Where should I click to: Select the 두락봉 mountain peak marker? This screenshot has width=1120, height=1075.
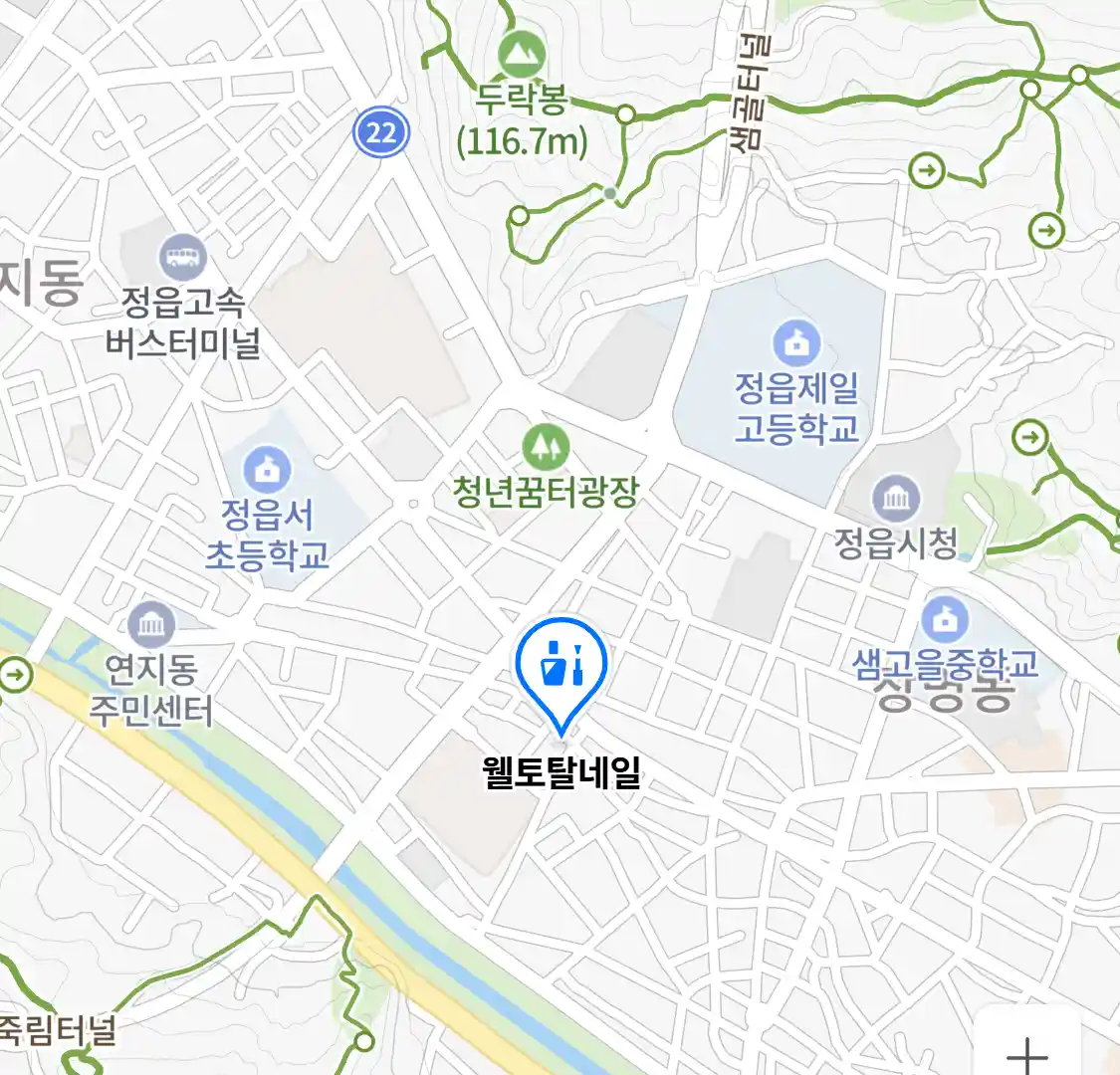[x=518, y=54]
